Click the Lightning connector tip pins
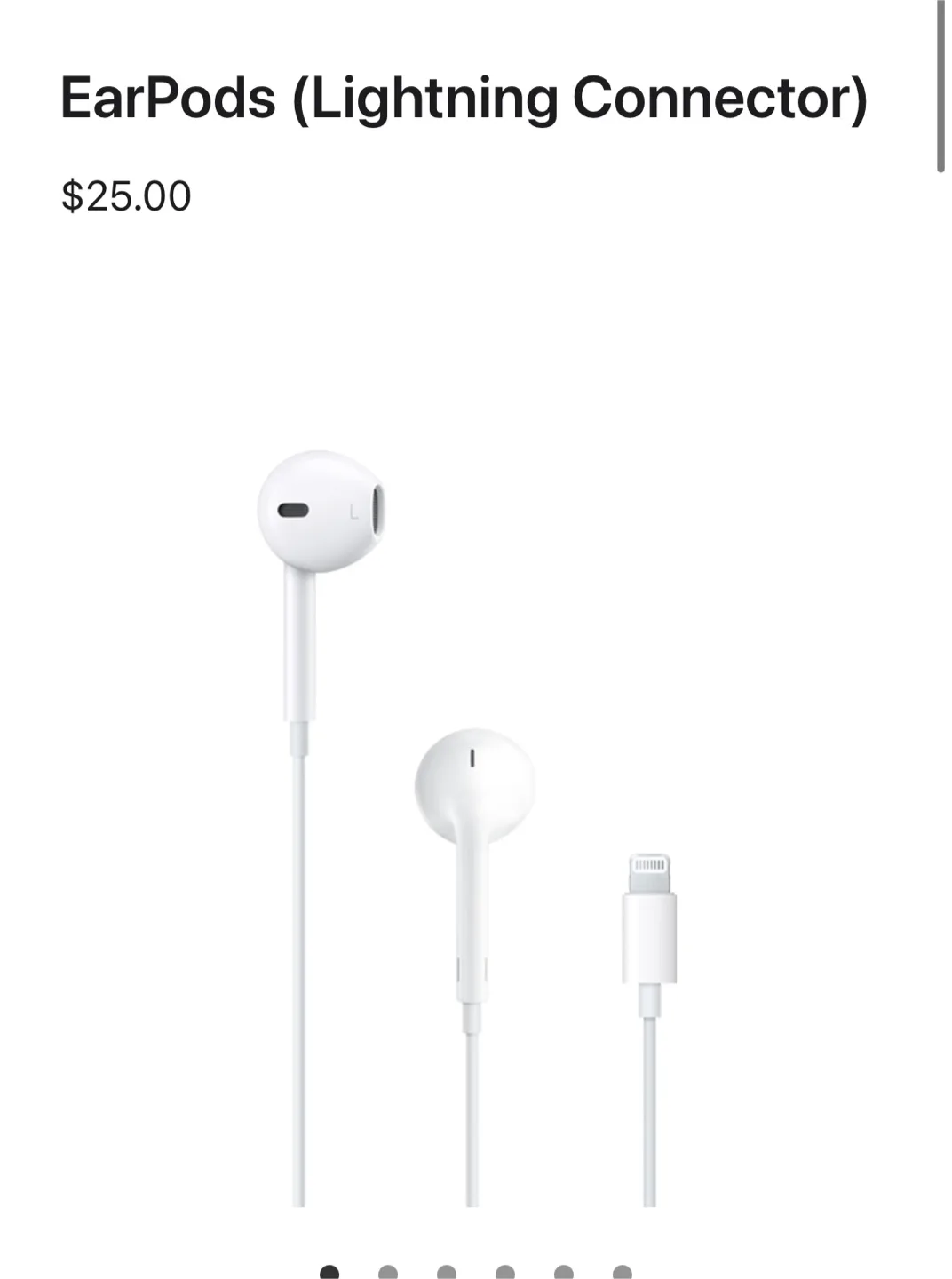The image size is (952, 1279). pos(651,863)
